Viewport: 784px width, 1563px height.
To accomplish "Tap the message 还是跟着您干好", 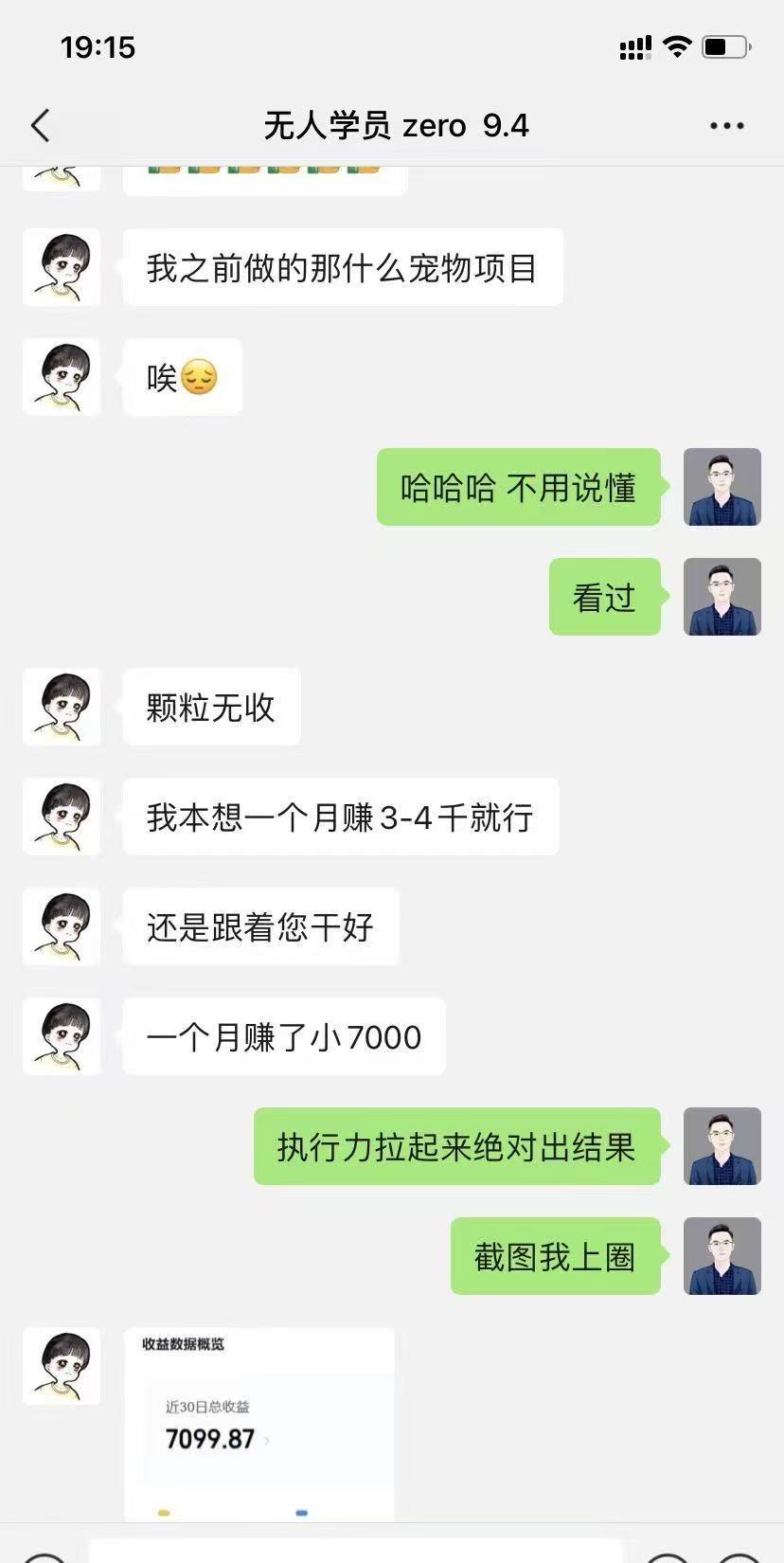I will tap(260, 927).
